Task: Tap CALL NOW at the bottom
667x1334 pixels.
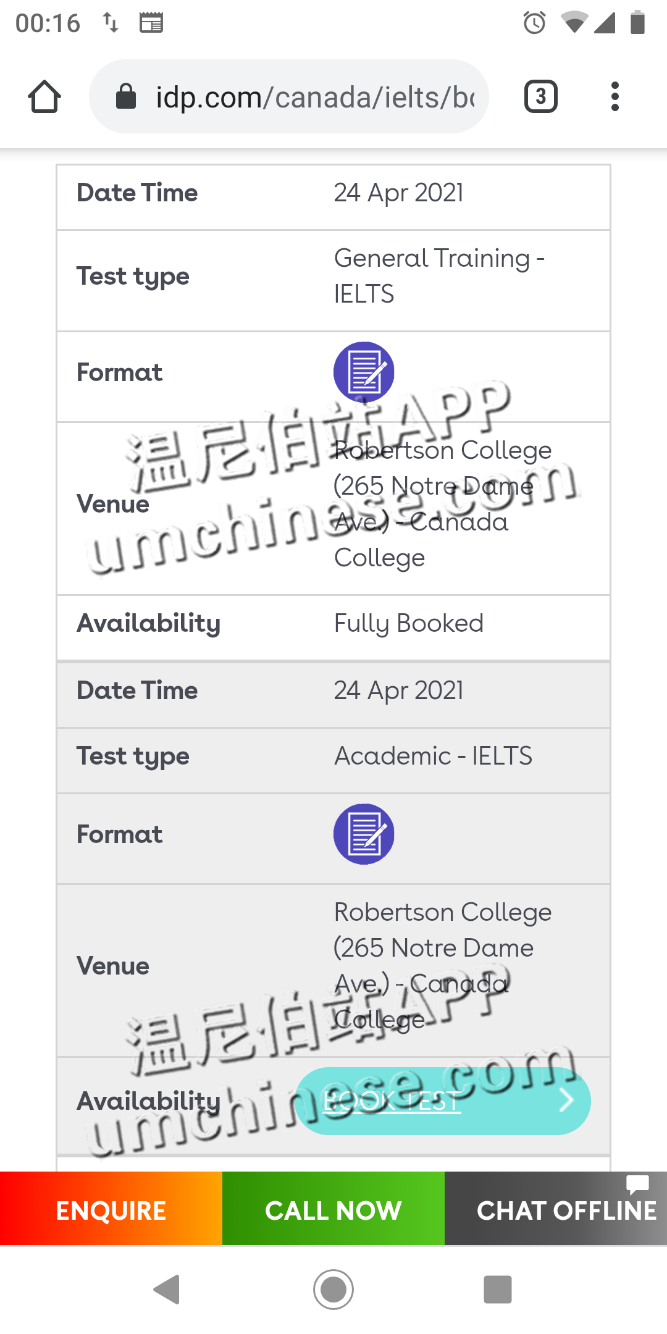Action: (x=333, y=1210)
